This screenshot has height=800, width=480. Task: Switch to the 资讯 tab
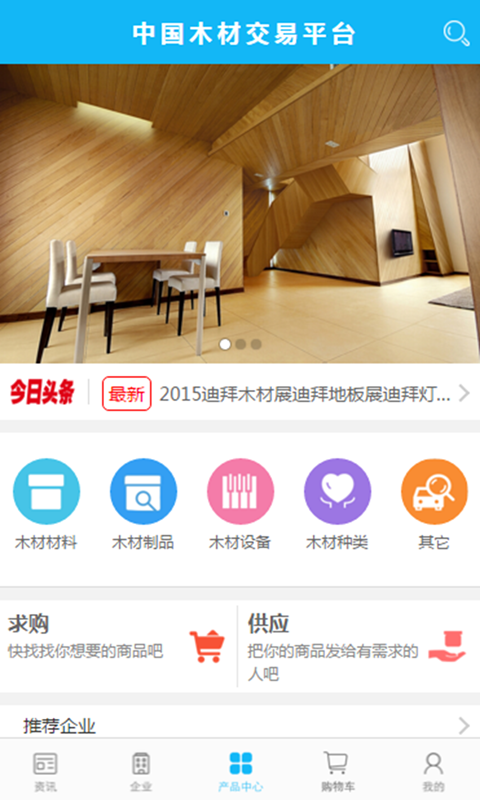(x=45, y=771)
